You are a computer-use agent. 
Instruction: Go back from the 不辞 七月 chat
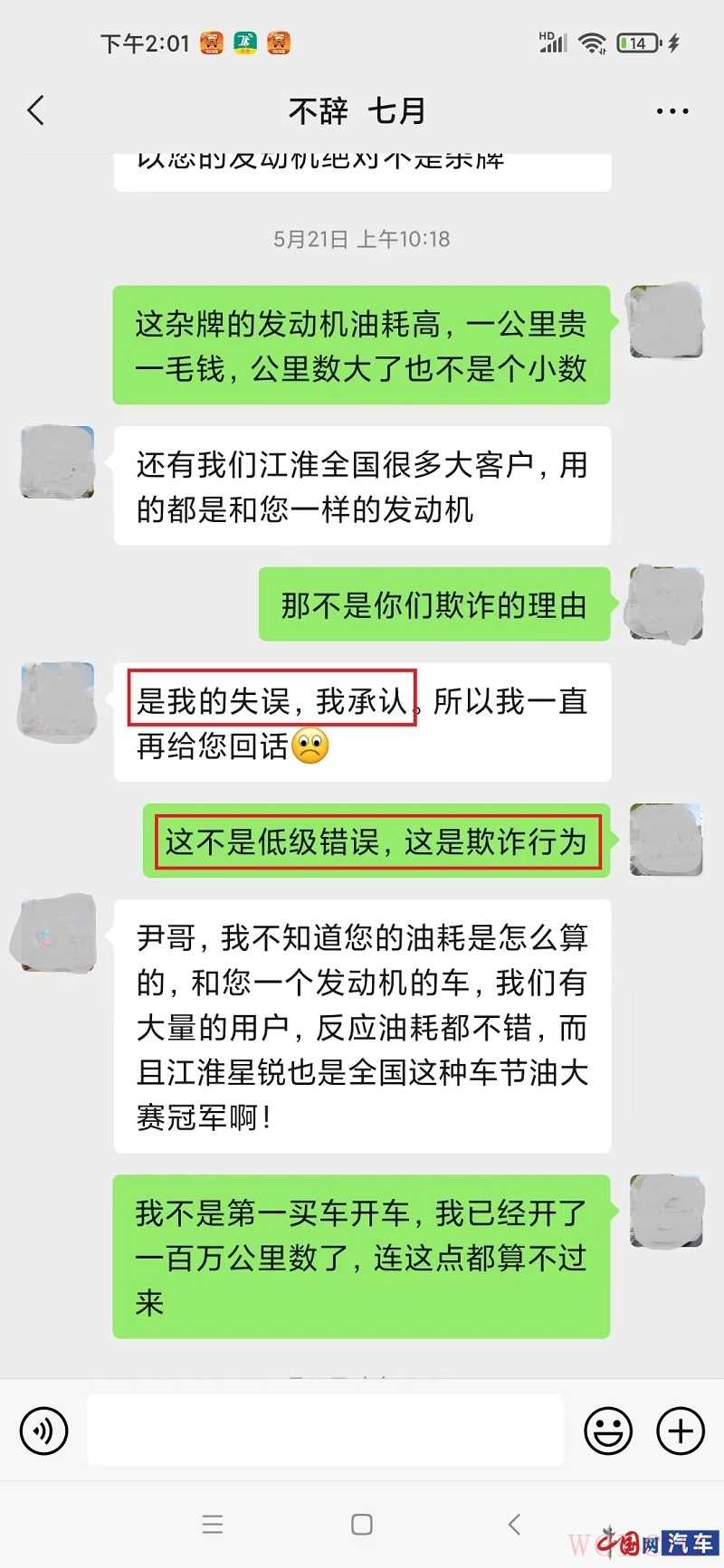click(36, 111)
